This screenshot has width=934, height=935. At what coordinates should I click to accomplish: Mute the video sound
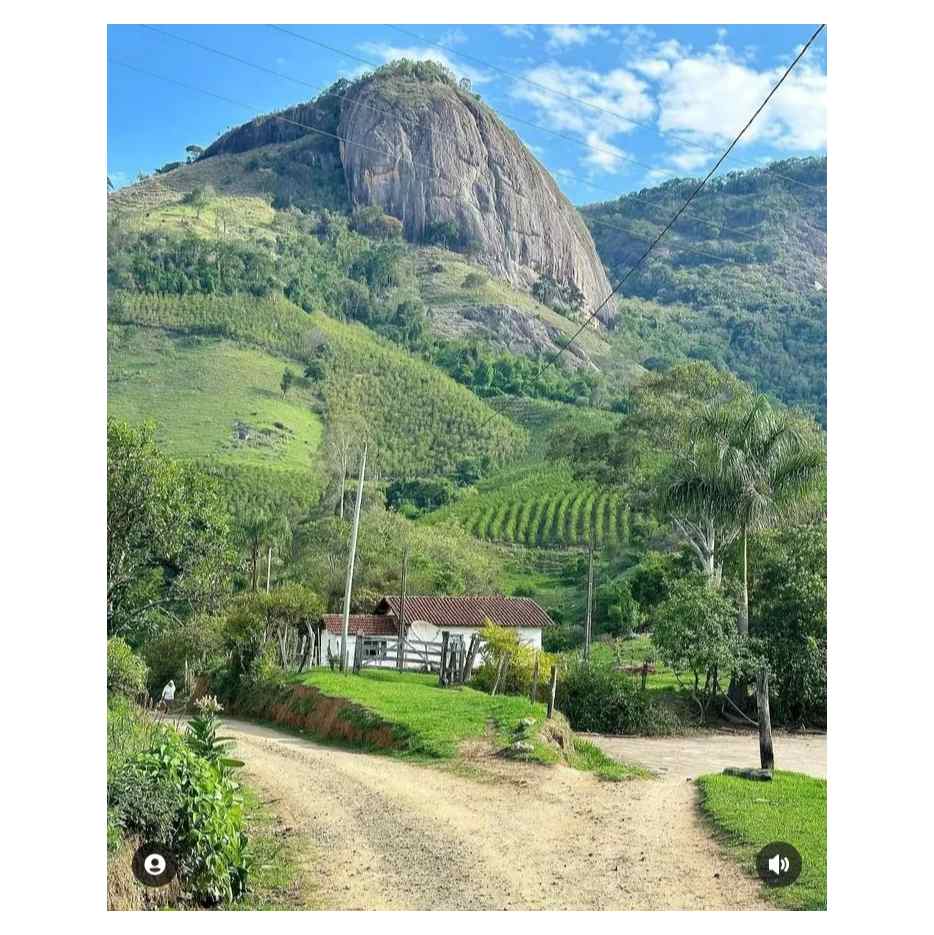[x=778, y=864]
